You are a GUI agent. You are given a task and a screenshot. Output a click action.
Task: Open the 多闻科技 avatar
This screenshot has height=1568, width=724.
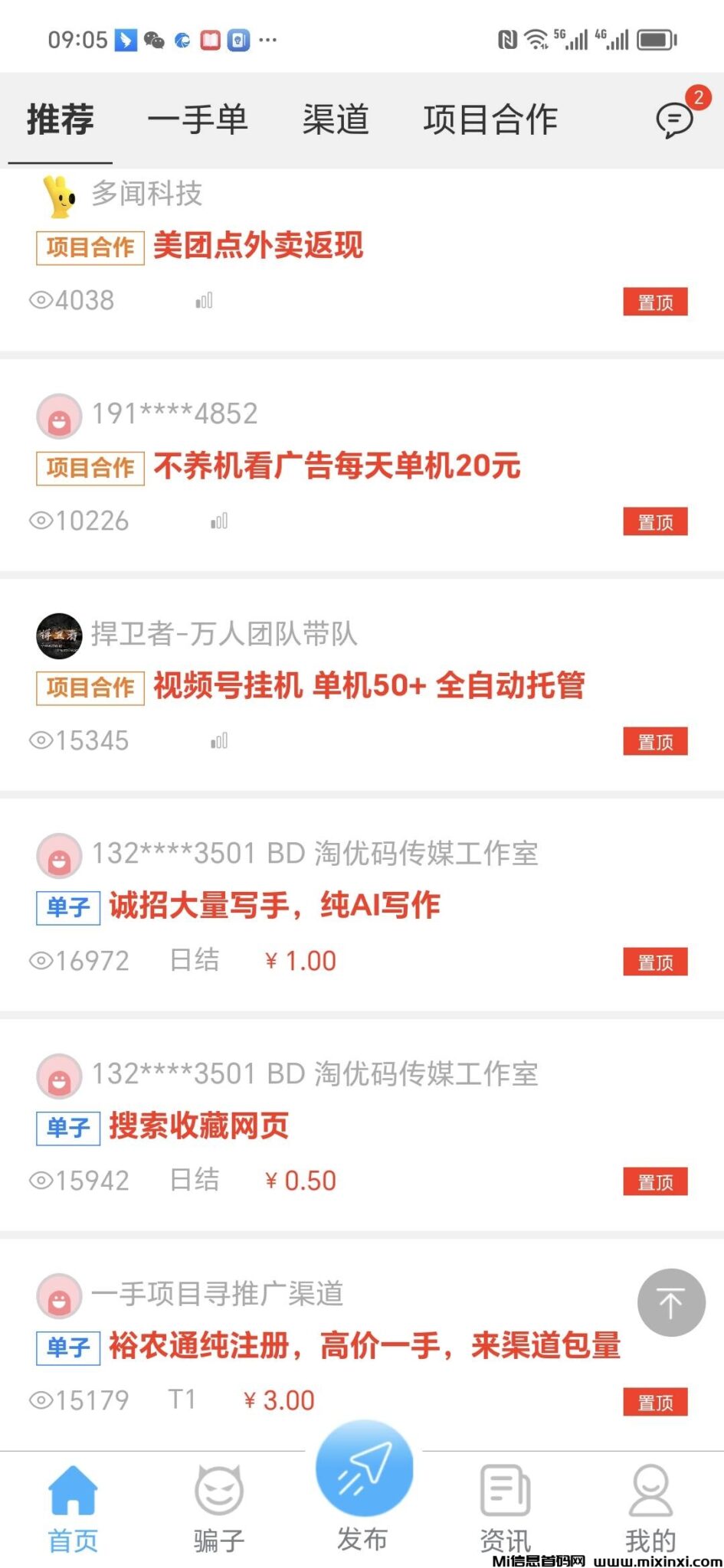[x=59, y=197]
